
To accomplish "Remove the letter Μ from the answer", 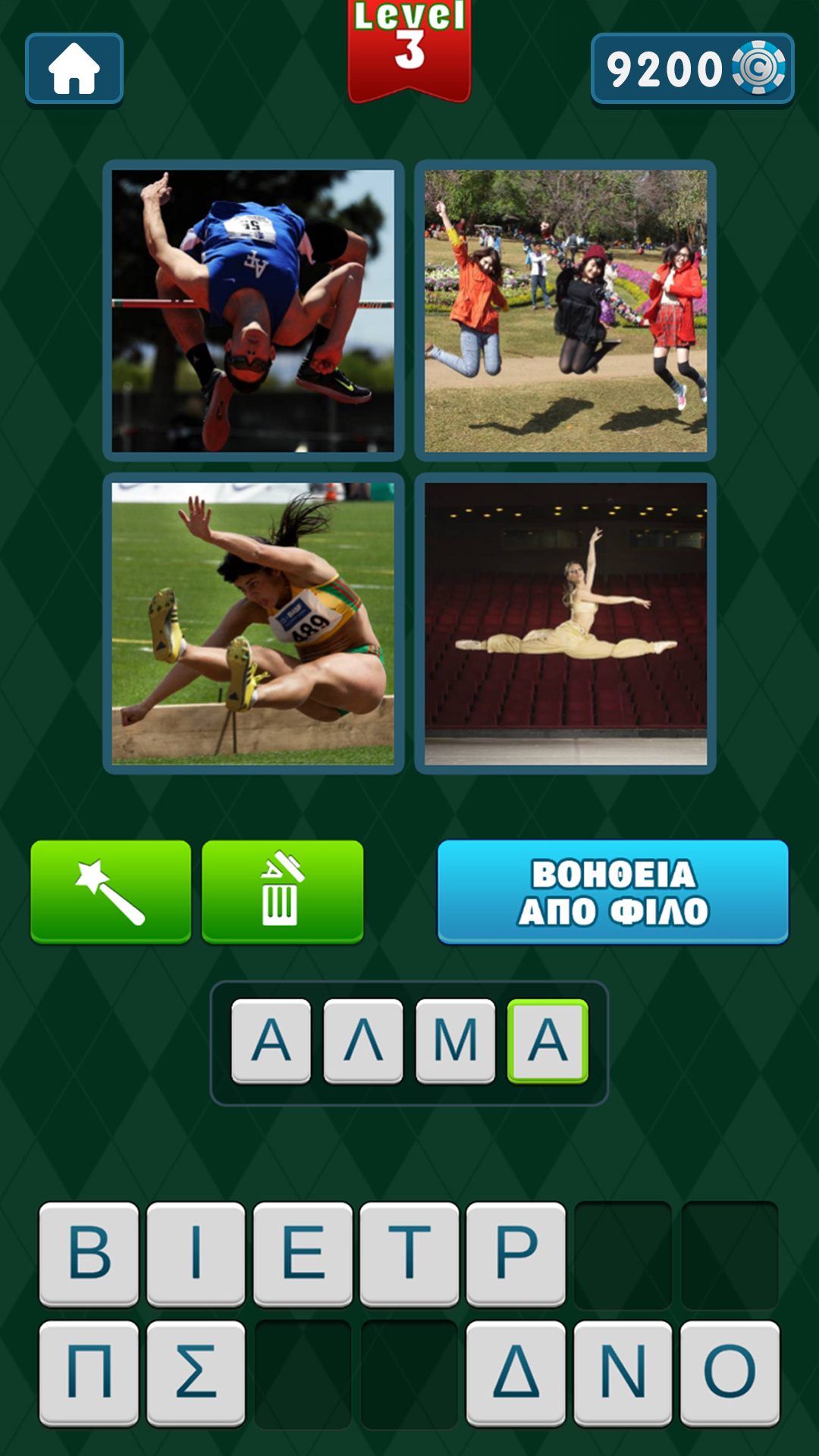I will tap(455, 1040).
